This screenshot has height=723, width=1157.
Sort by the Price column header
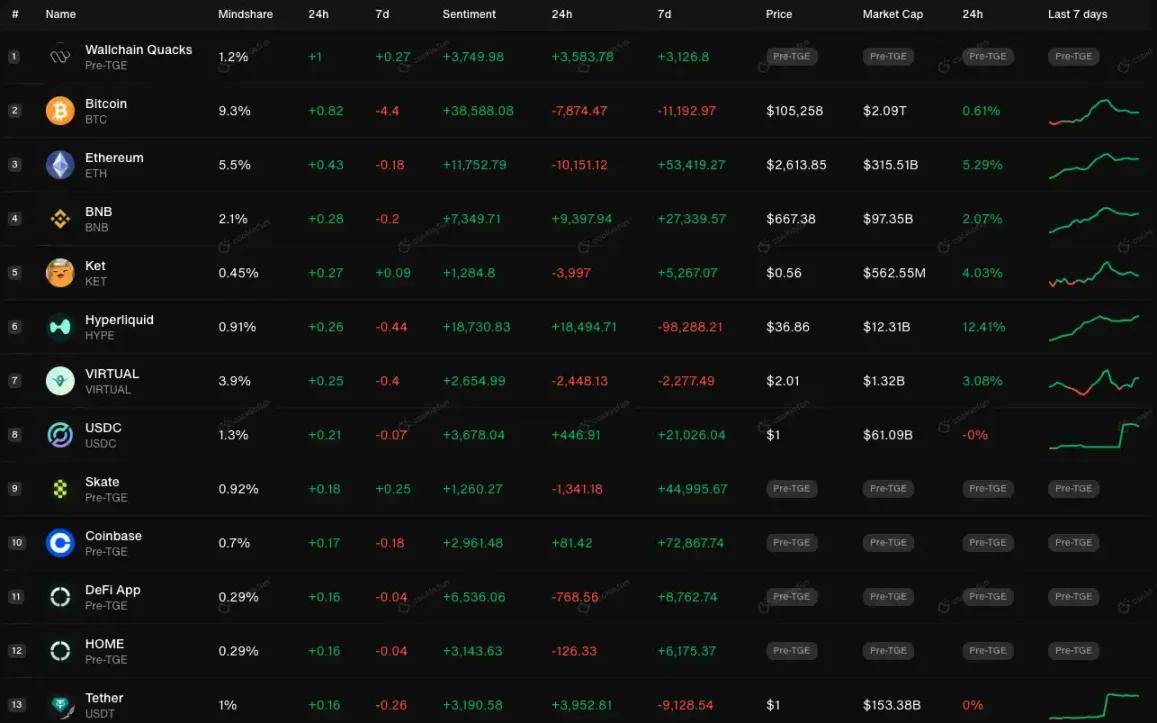click(x=779, y=14)
